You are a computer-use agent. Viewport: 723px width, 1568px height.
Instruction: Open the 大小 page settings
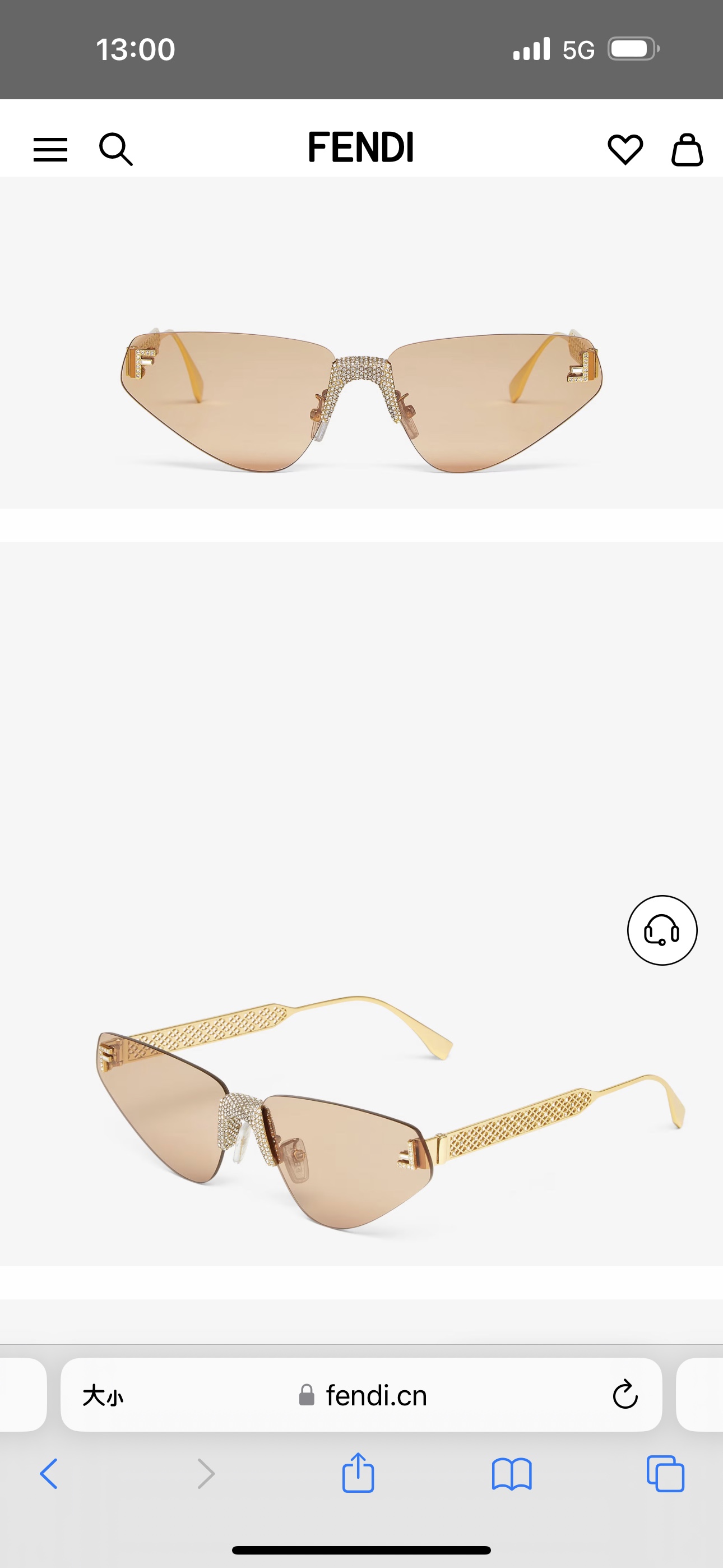[103, 1395]
